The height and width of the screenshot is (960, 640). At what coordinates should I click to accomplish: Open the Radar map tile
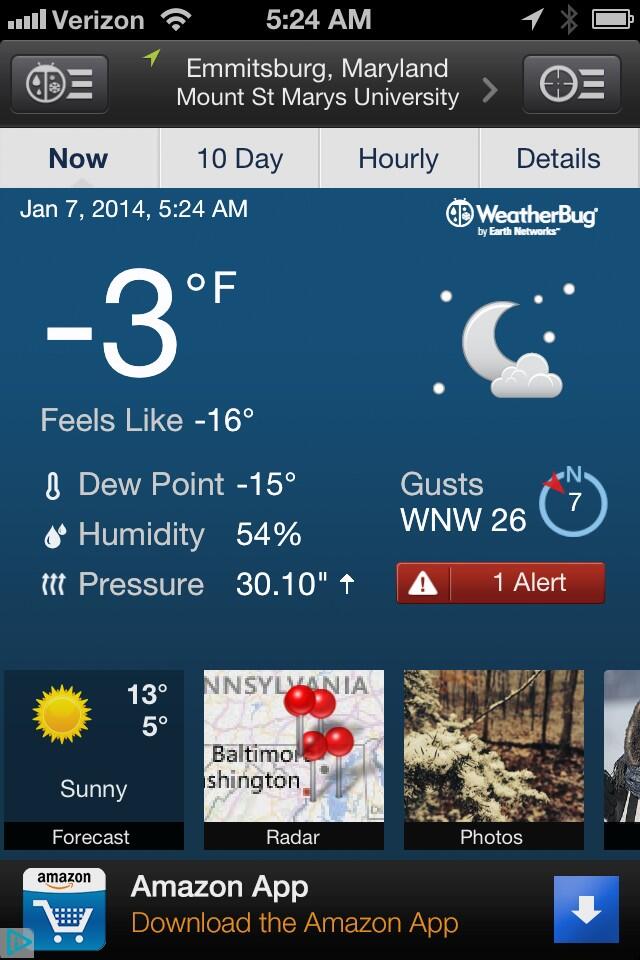click(x=294, y=760)
